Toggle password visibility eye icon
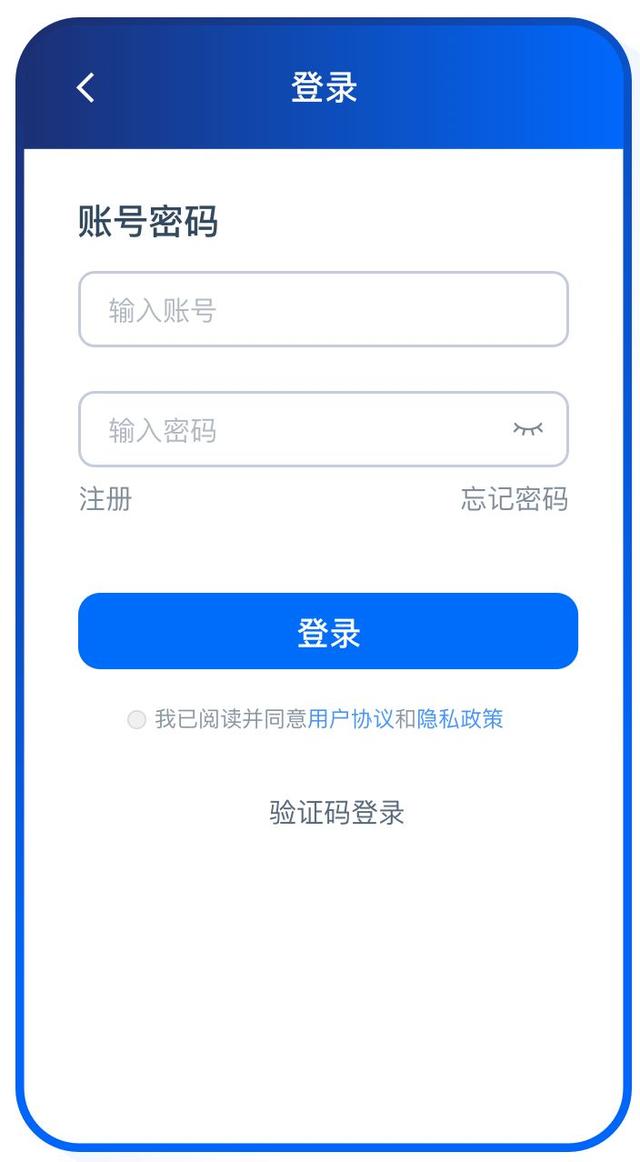The width and height of the screenshot is (640, 1162). tap(528, 429)
